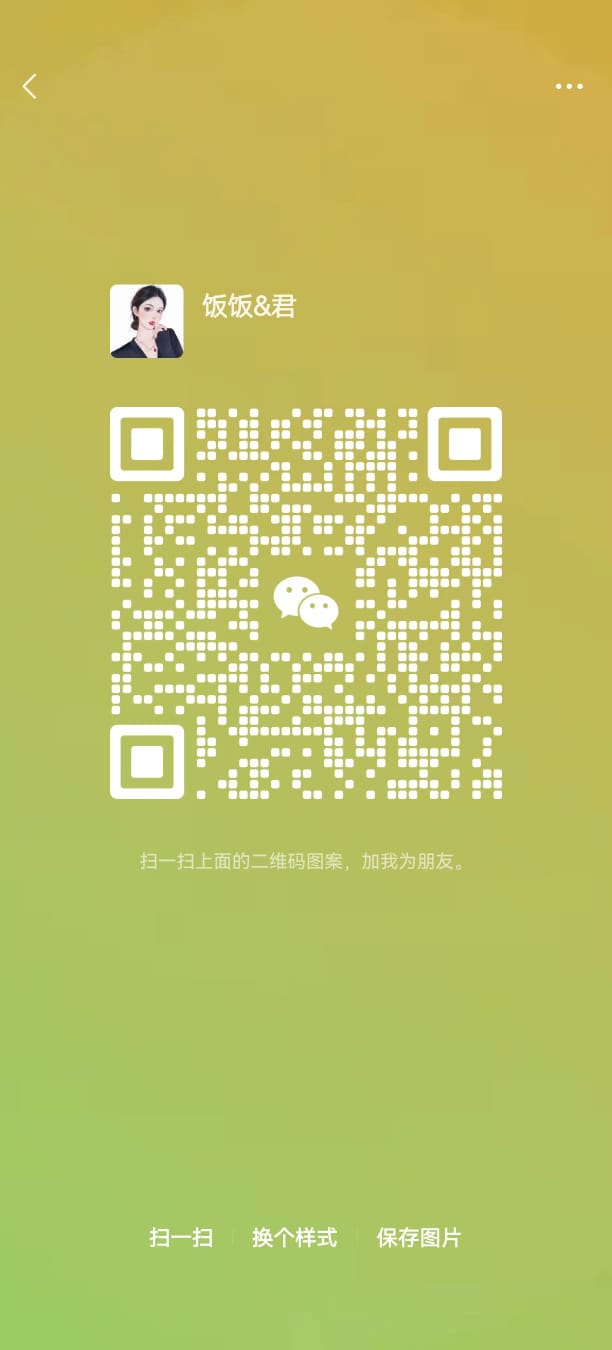Go back using the top-left arrow
This screenshot has height=1350, width=612.
[30, 87]
